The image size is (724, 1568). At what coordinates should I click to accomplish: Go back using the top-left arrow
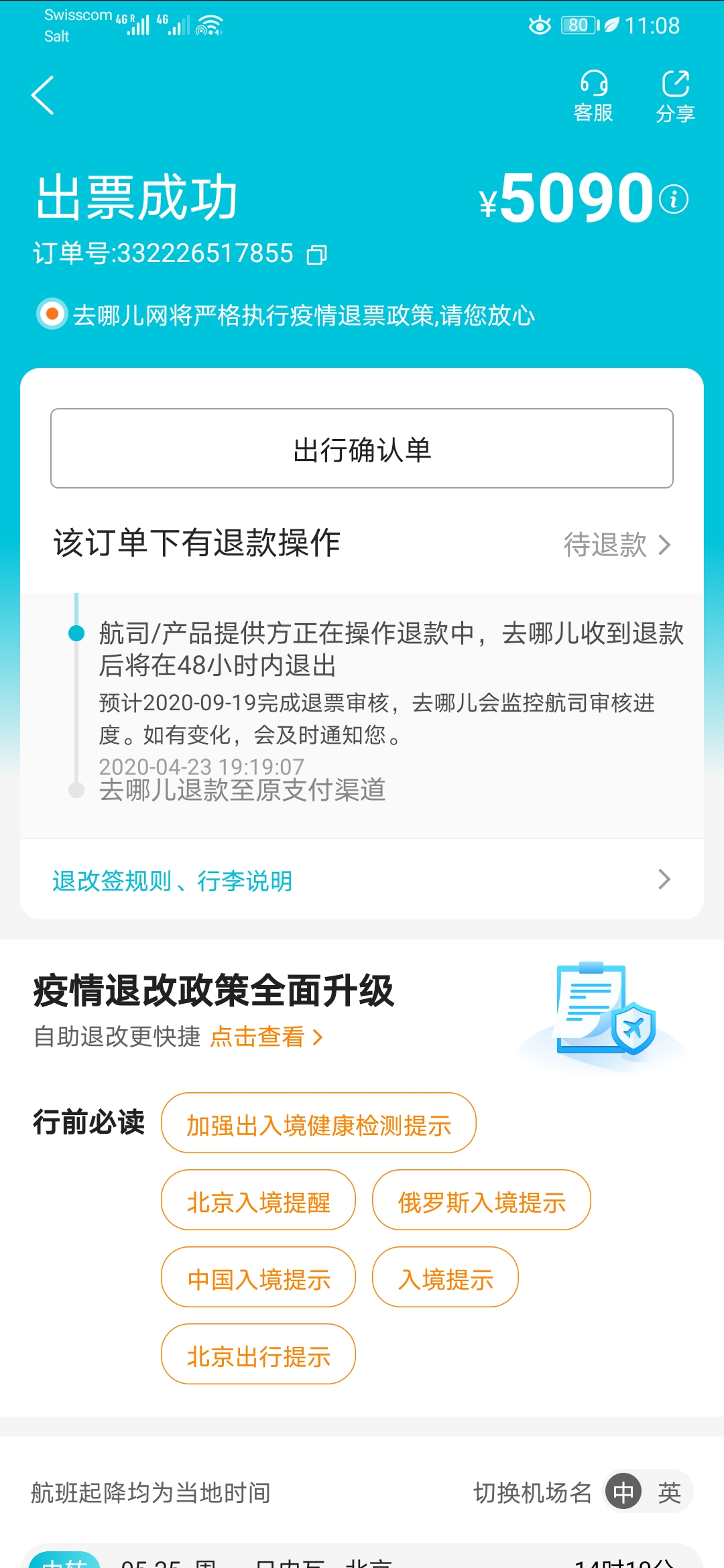click(43, 96)
